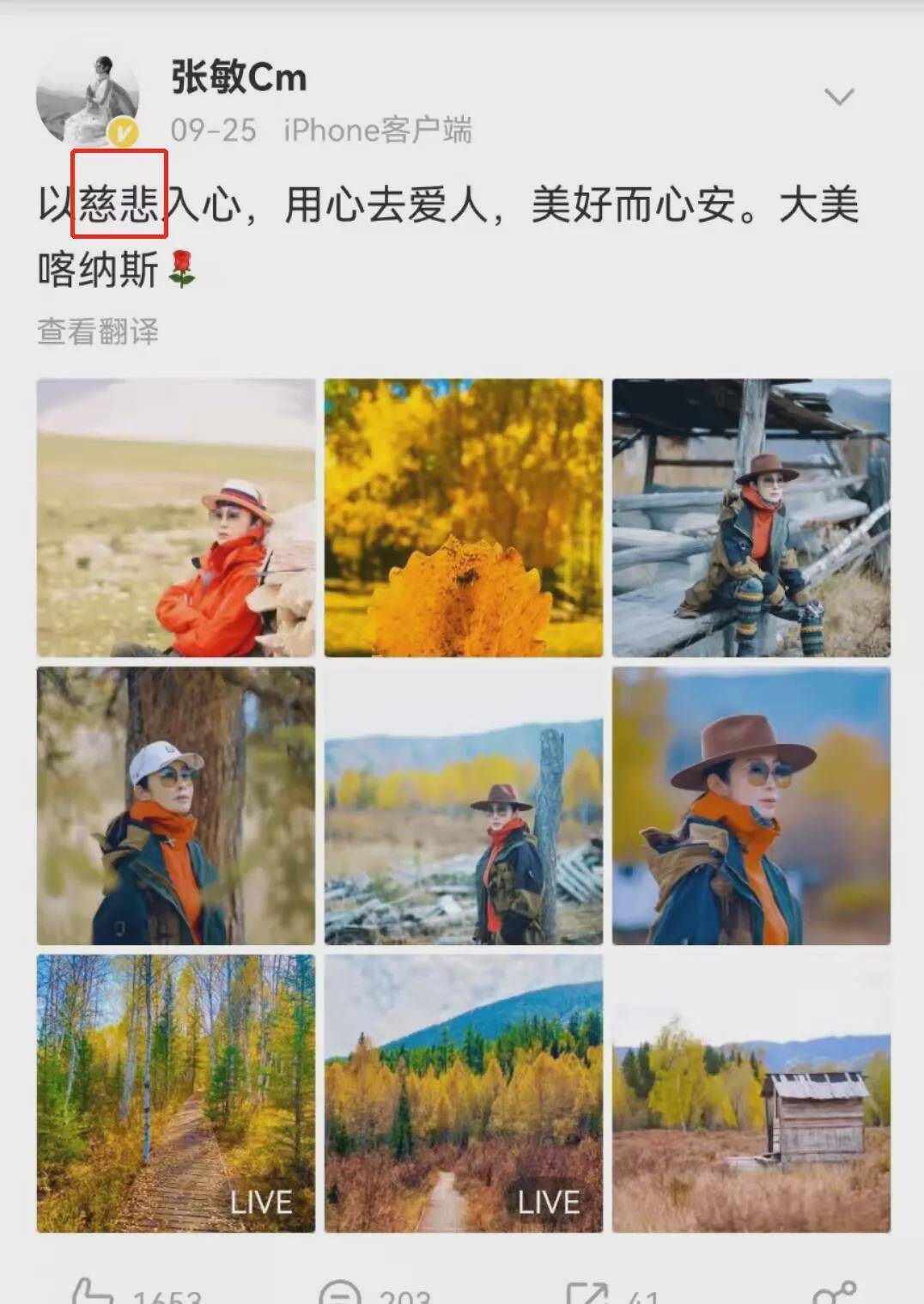
Task: Tap 查看翻译 to translate the post
Action: coord(98,332)
